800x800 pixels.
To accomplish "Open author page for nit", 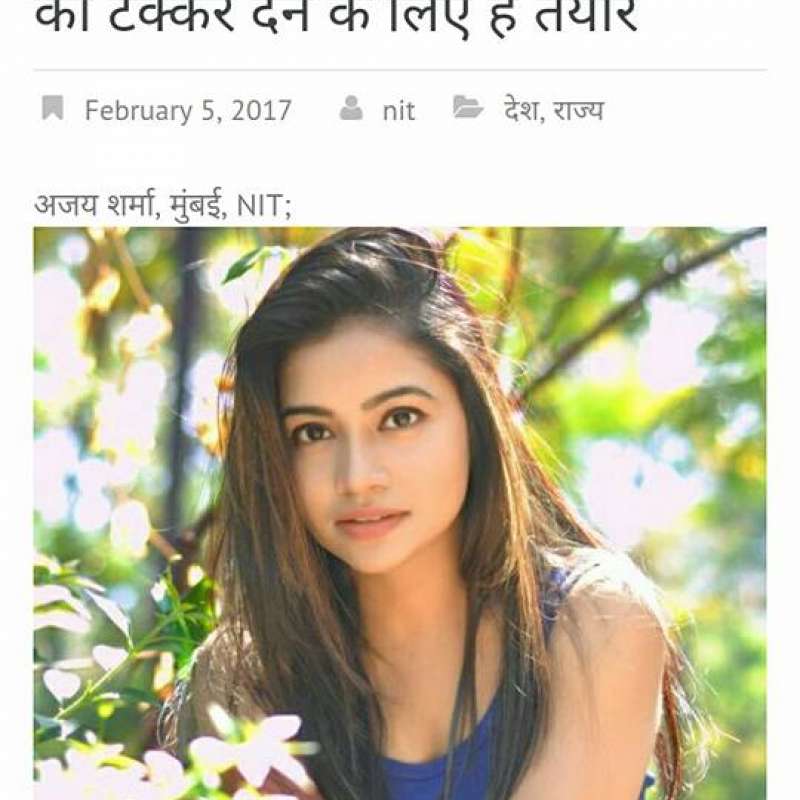I will click(x=398, y=110).
